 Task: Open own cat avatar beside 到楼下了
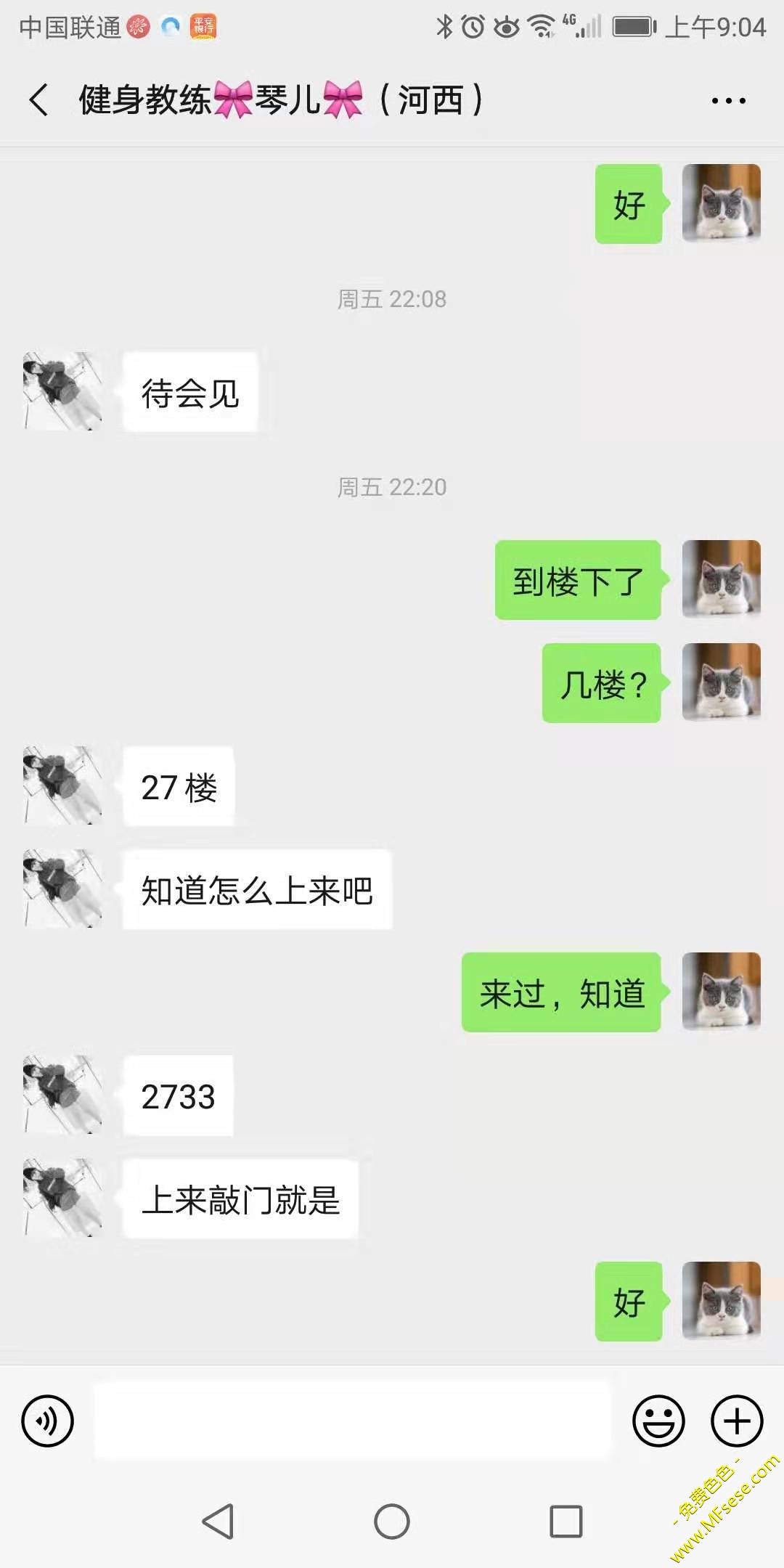(x=722, y=579)
